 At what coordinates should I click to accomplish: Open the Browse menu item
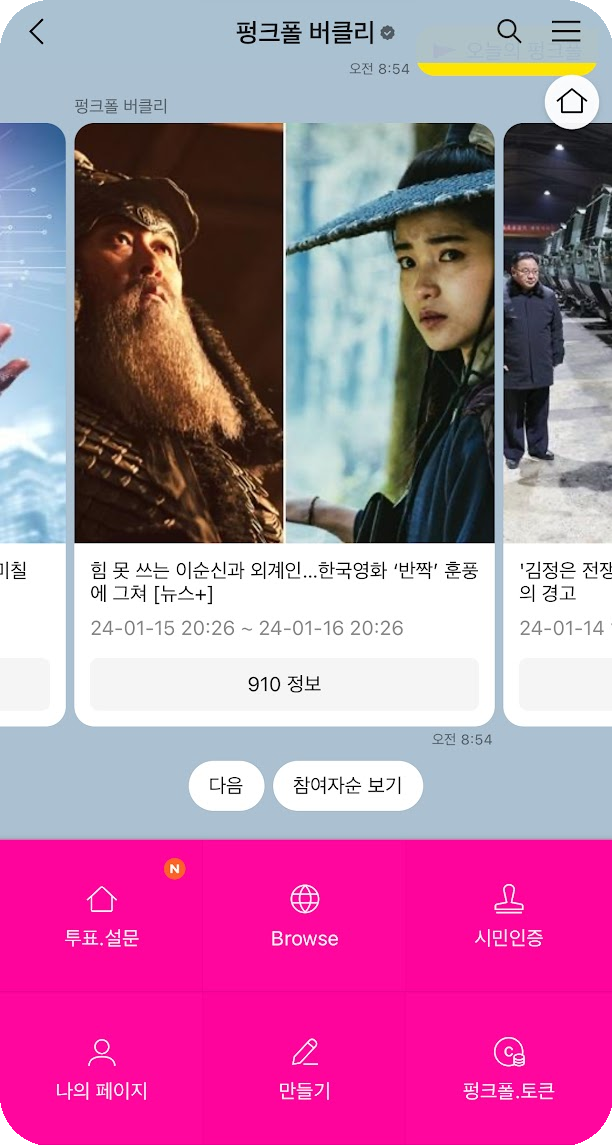click(304, 916)
